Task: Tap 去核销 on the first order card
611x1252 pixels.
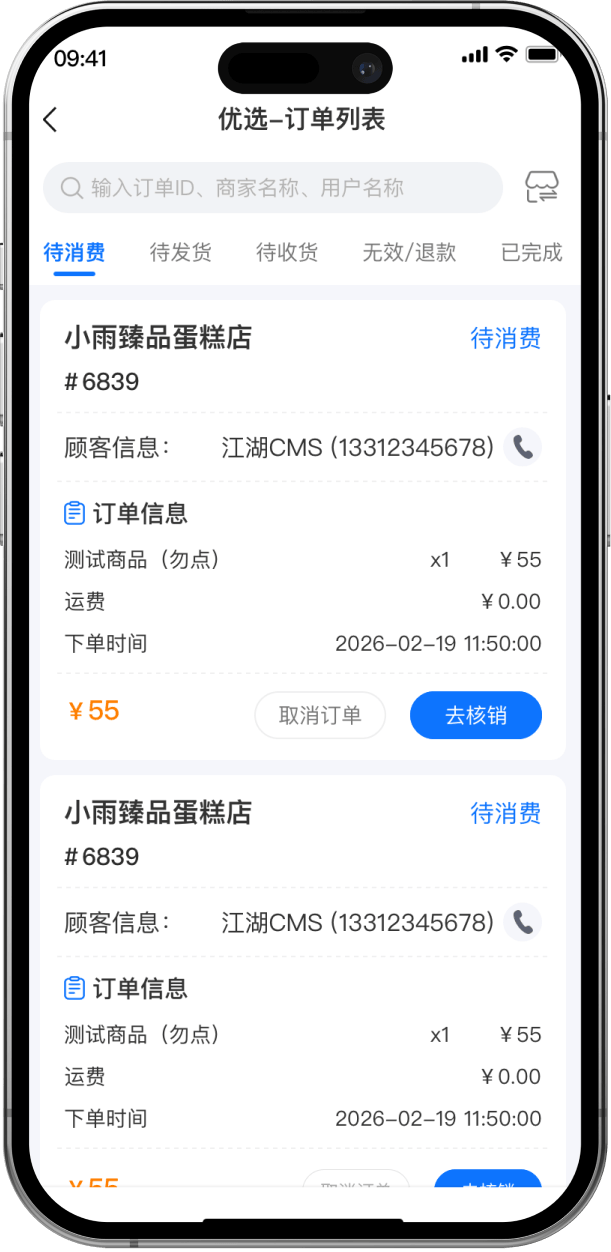Action: coord(475,715)
